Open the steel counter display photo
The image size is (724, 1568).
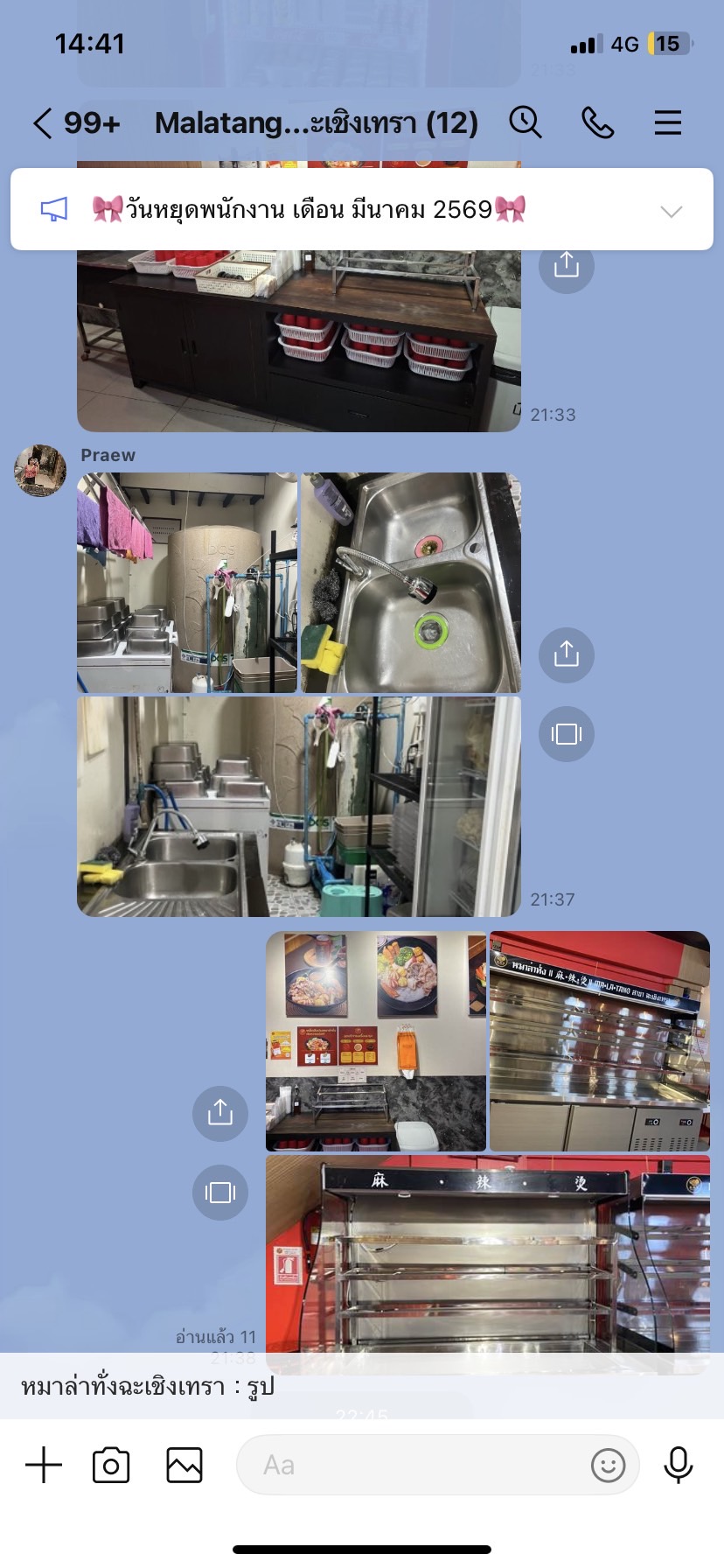pos(600,1041)
